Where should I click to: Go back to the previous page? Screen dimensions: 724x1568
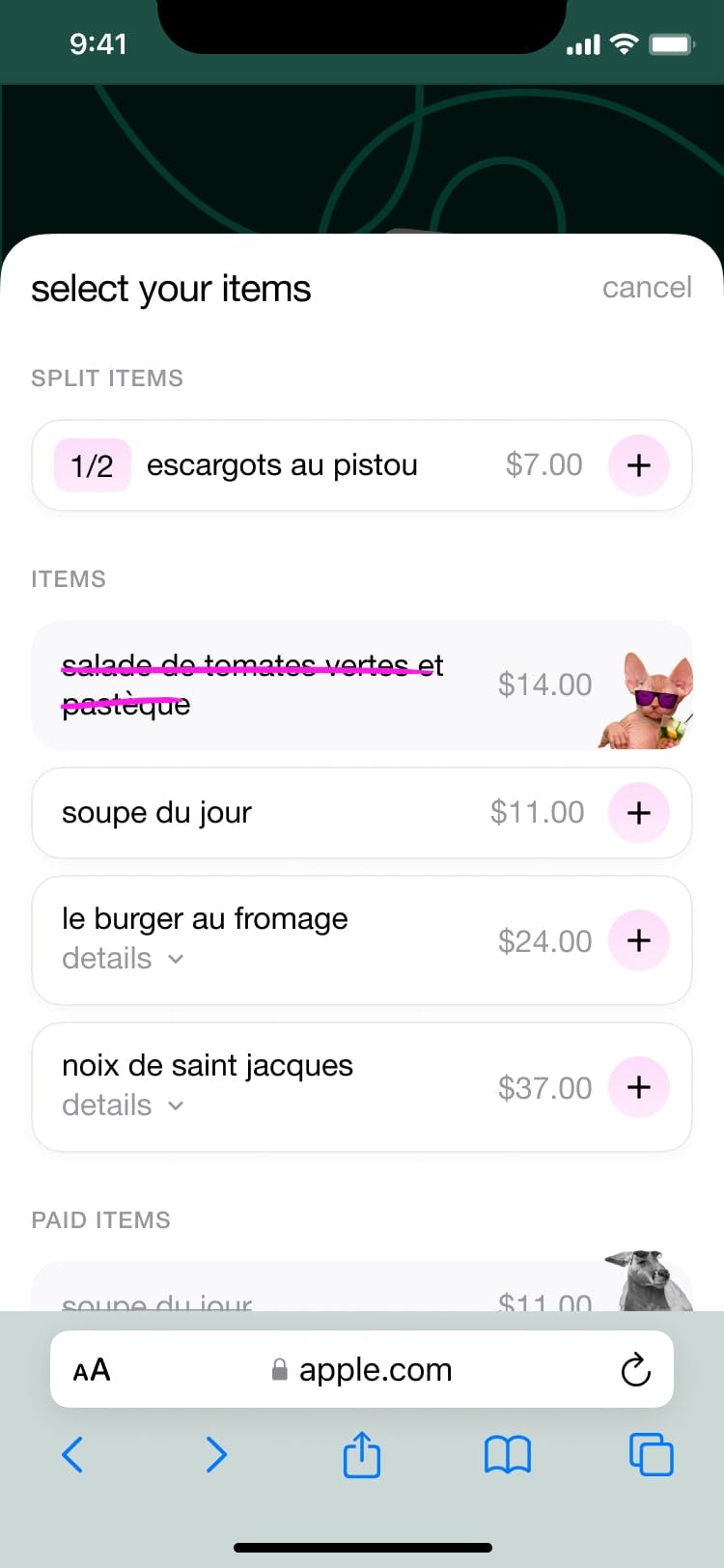pos(72,1454)
